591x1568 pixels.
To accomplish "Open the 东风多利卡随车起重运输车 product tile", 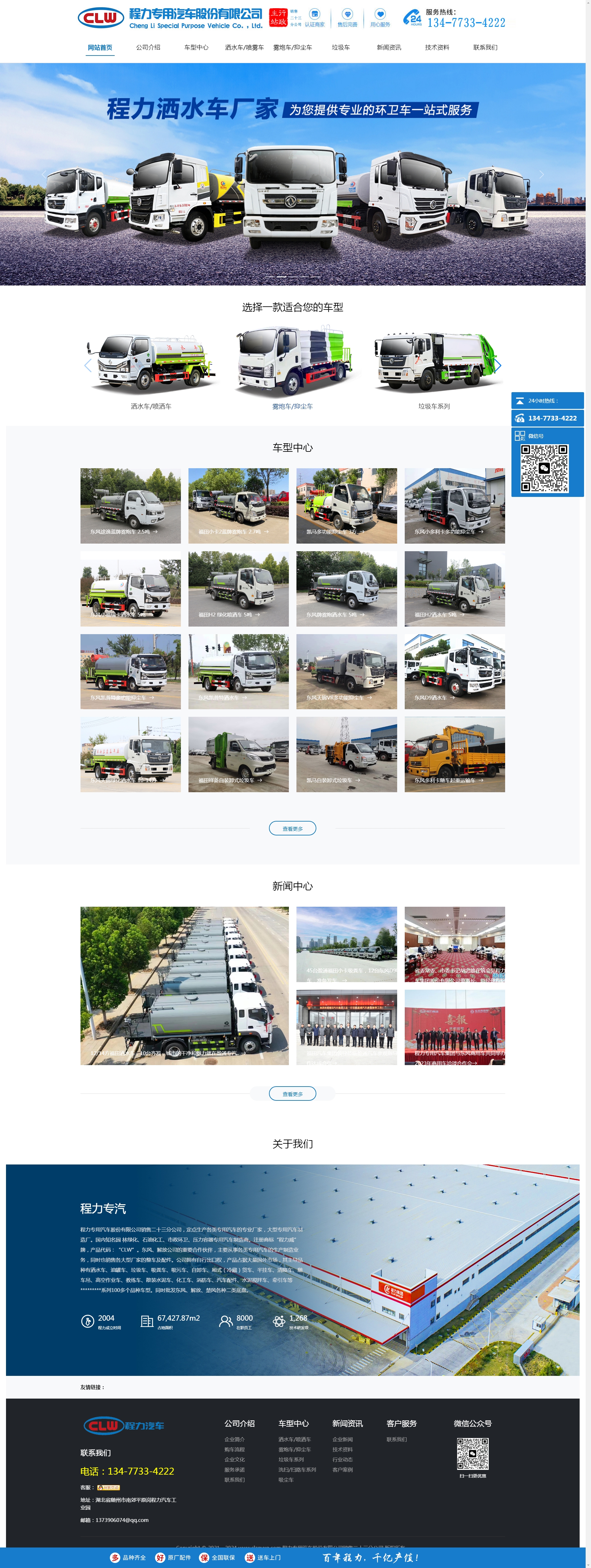I will [455, 754].
